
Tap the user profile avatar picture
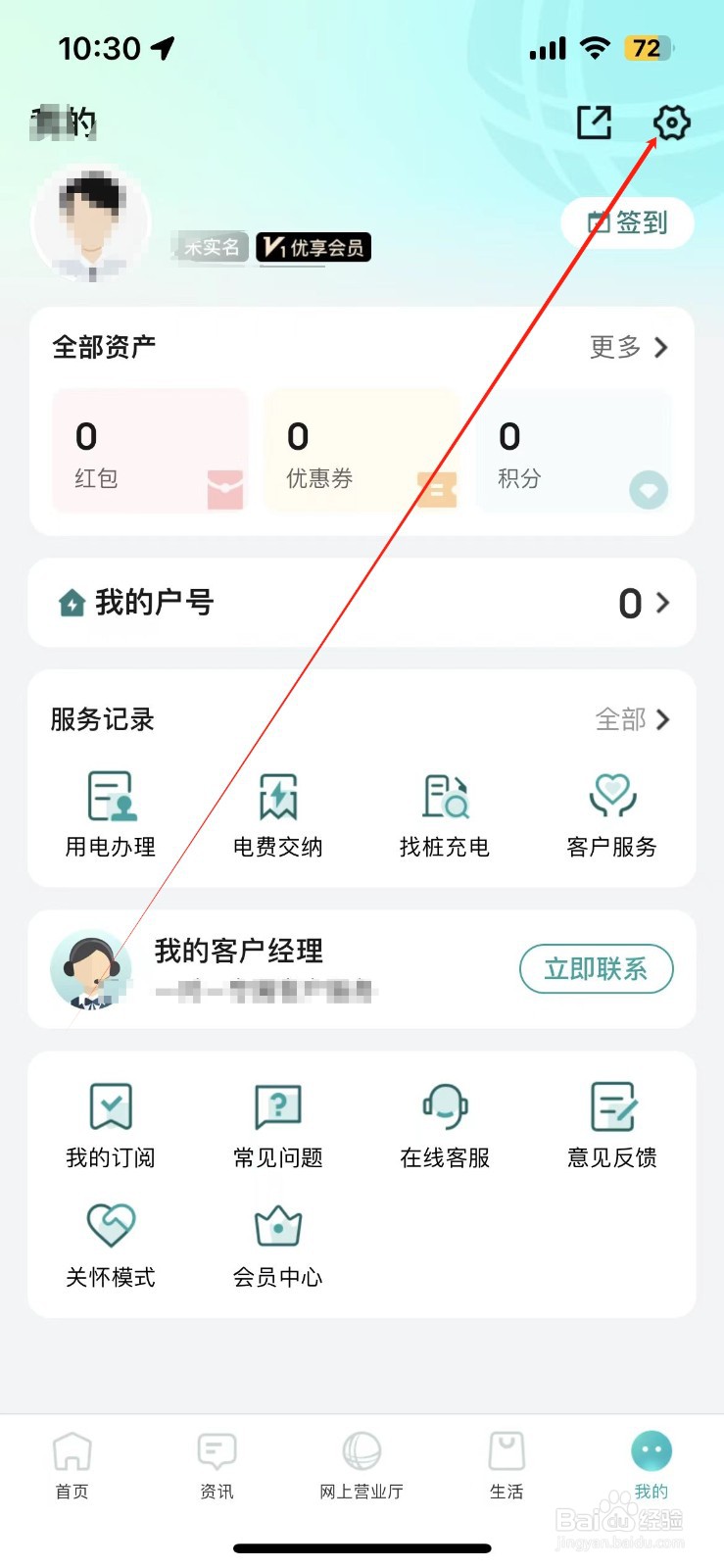[x=90, y=222]
